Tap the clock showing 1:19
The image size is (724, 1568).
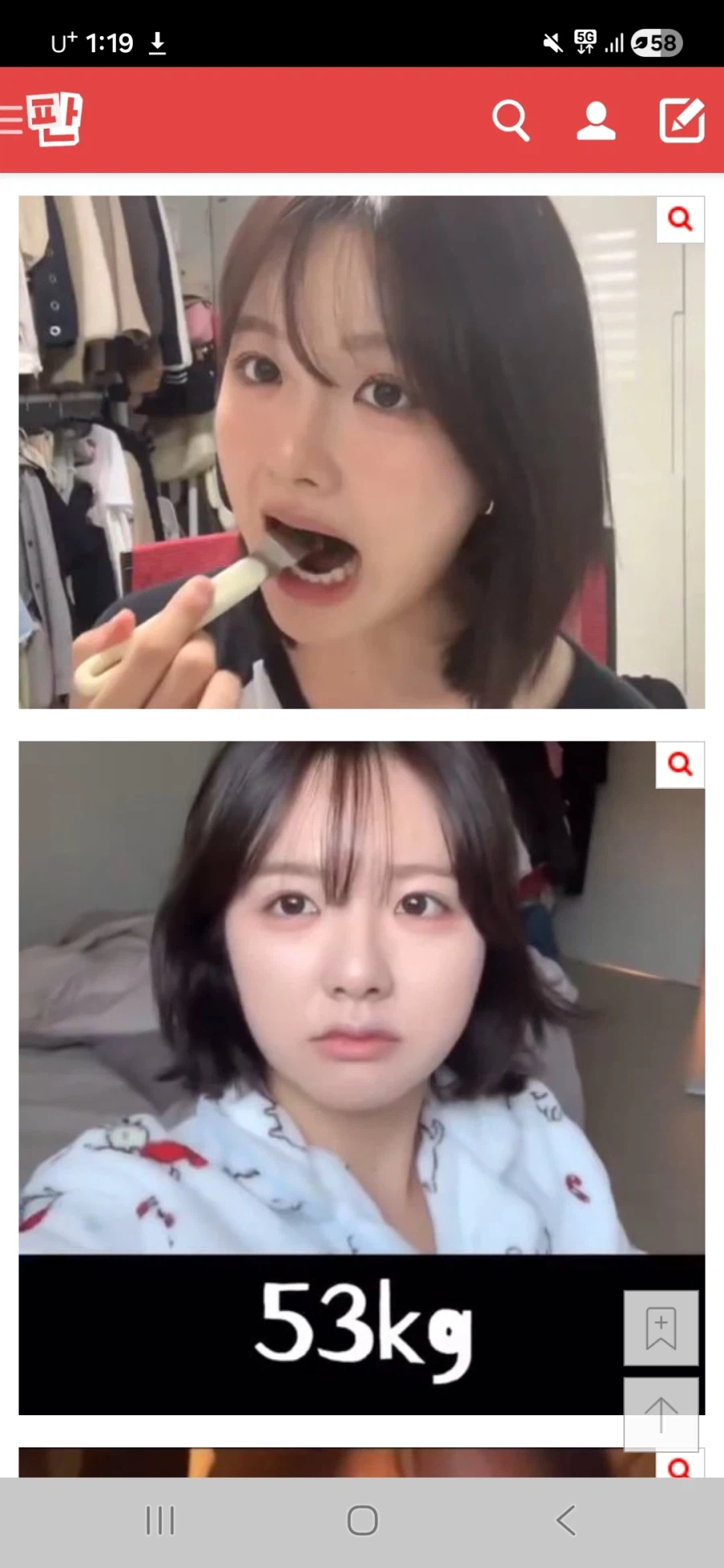click(x=110, y=43)
